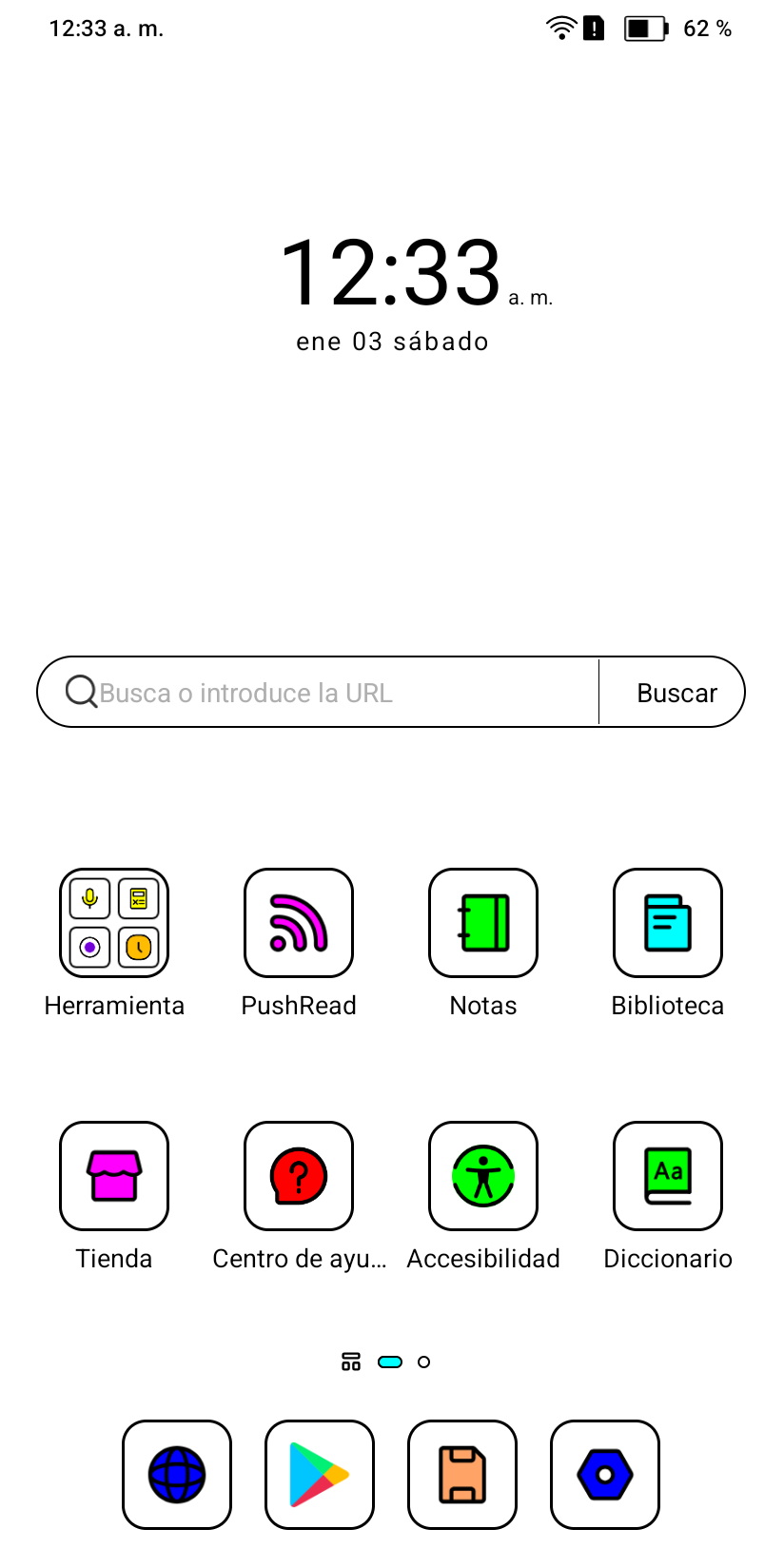Open the Herramienta folder
The width and height of the screenshot is (784, 1568).
[x=114, y=923]
